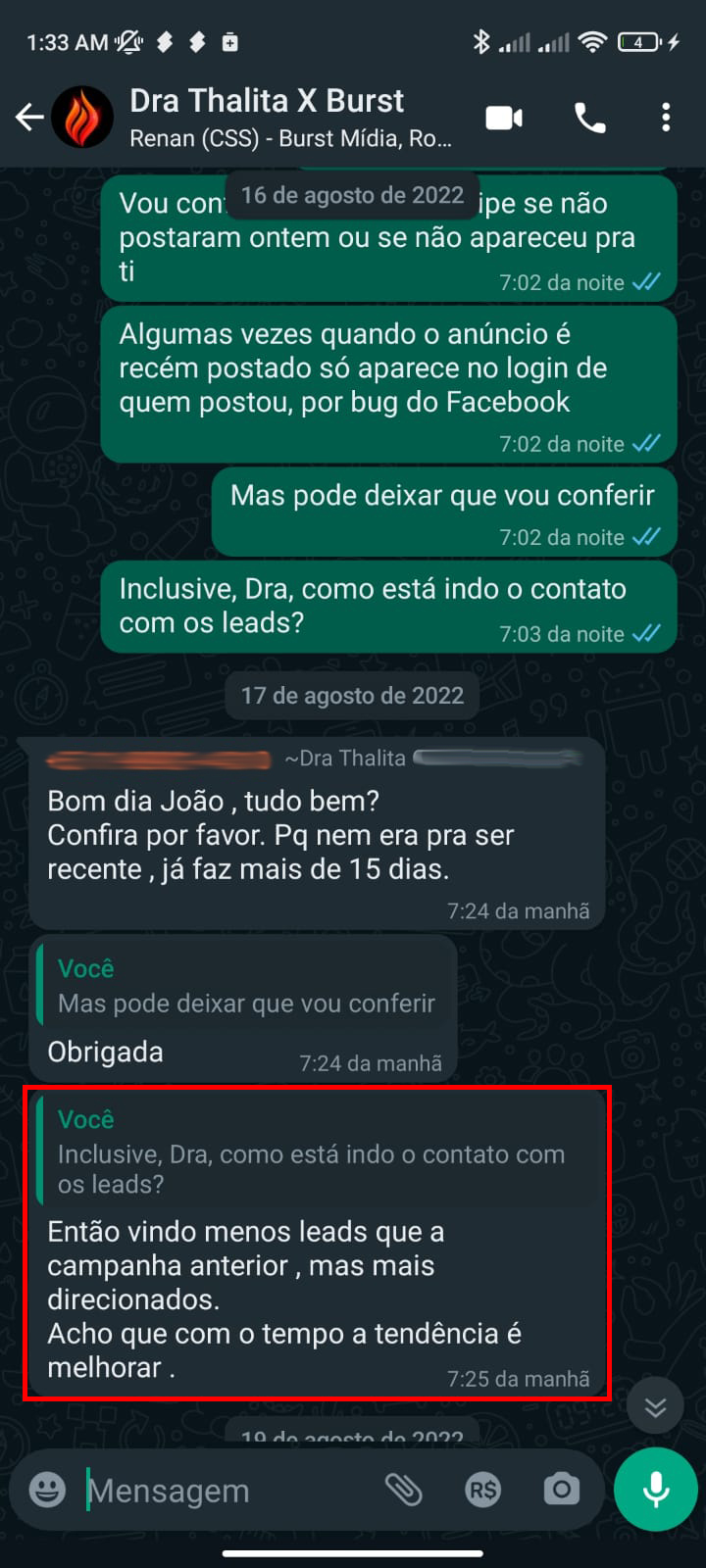This screenshot has height=1568, width=706.
Task: Start a video call with the group
Action: point(504,118)
